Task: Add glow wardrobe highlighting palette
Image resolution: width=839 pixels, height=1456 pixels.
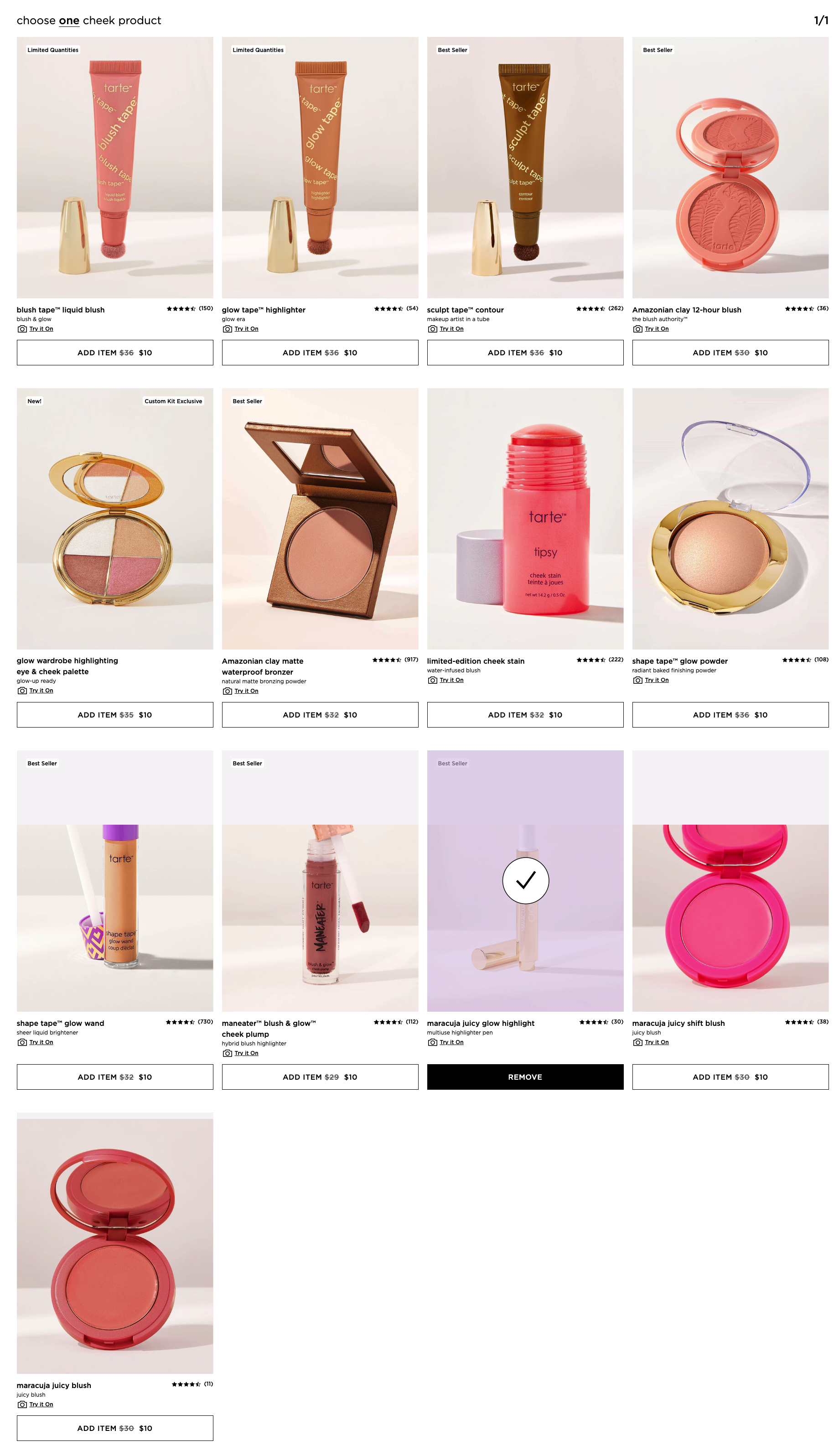Action: 114,714
